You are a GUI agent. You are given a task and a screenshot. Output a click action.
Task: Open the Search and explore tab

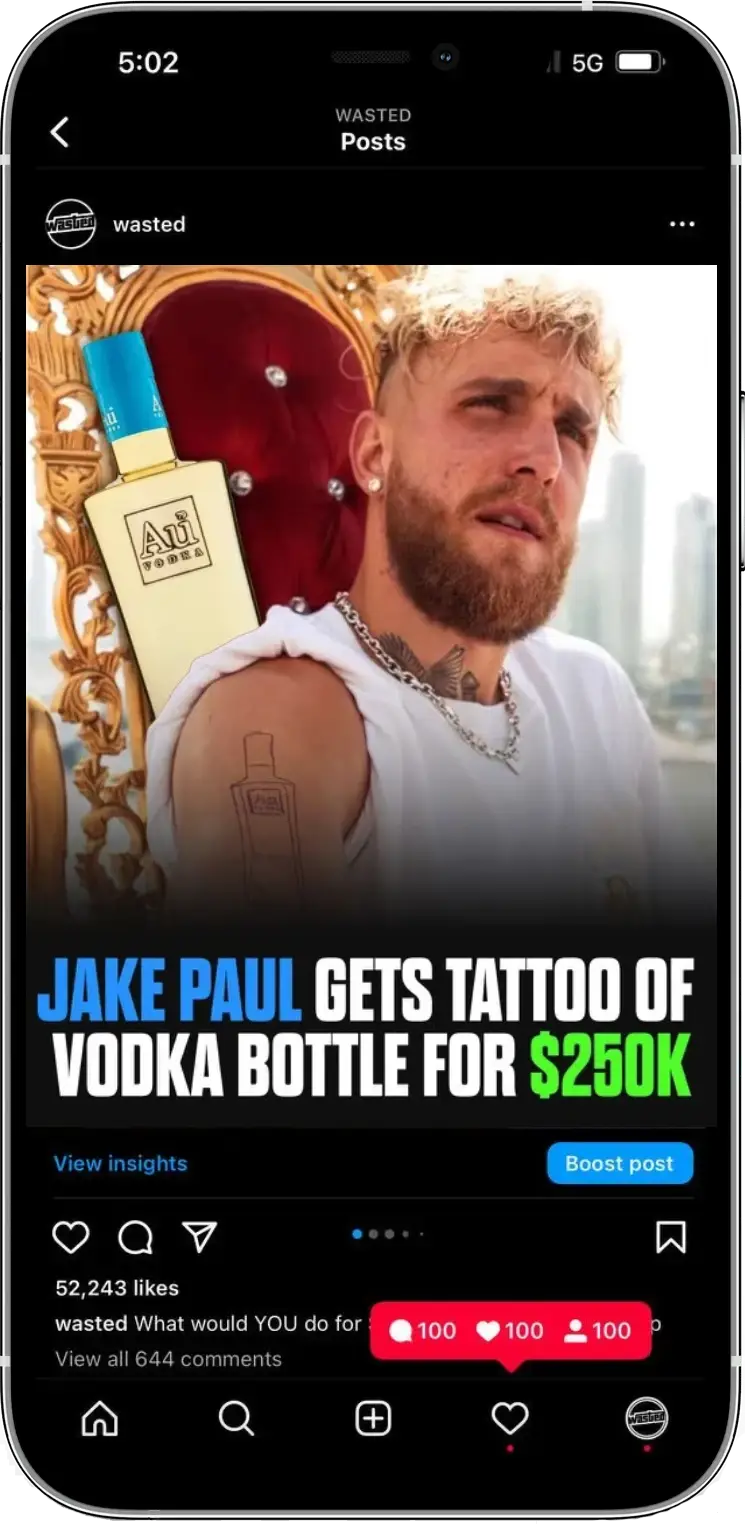(236, 1418)
